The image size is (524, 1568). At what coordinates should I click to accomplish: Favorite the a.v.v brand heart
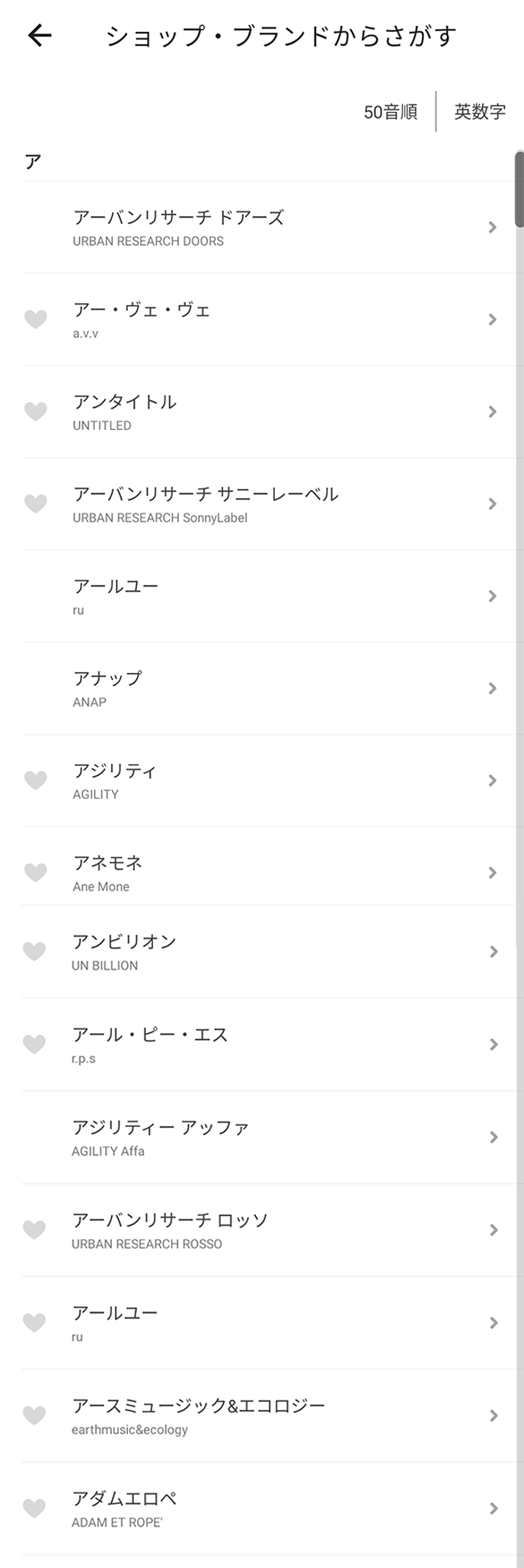tap(36, 319)
